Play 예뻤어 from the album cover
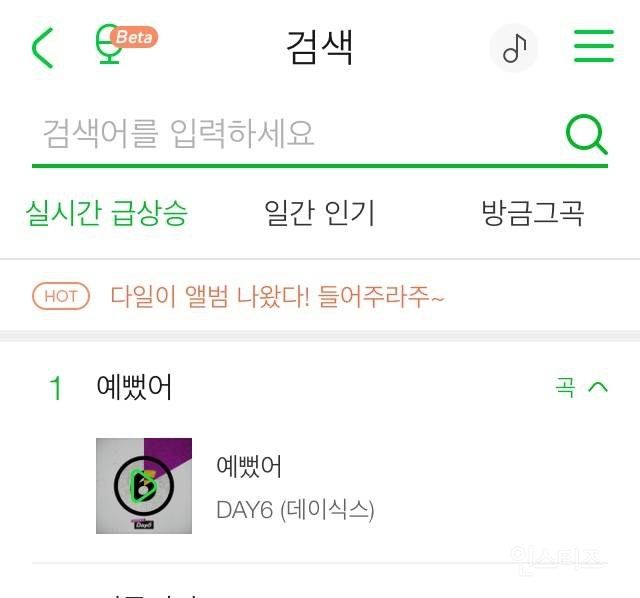 (x=144, y=486)
